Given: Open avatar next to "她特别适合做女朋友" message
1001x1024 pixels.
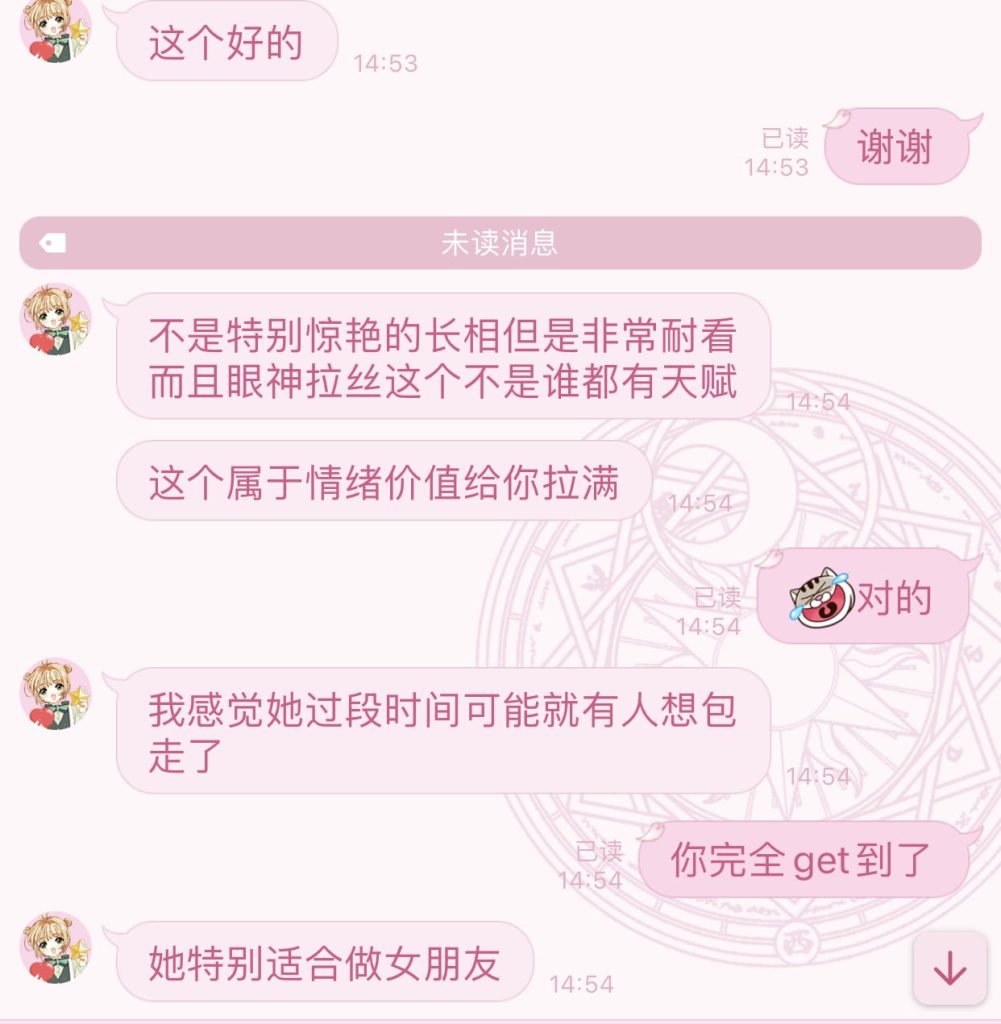Looking at the screenshot, I should 57,948.
